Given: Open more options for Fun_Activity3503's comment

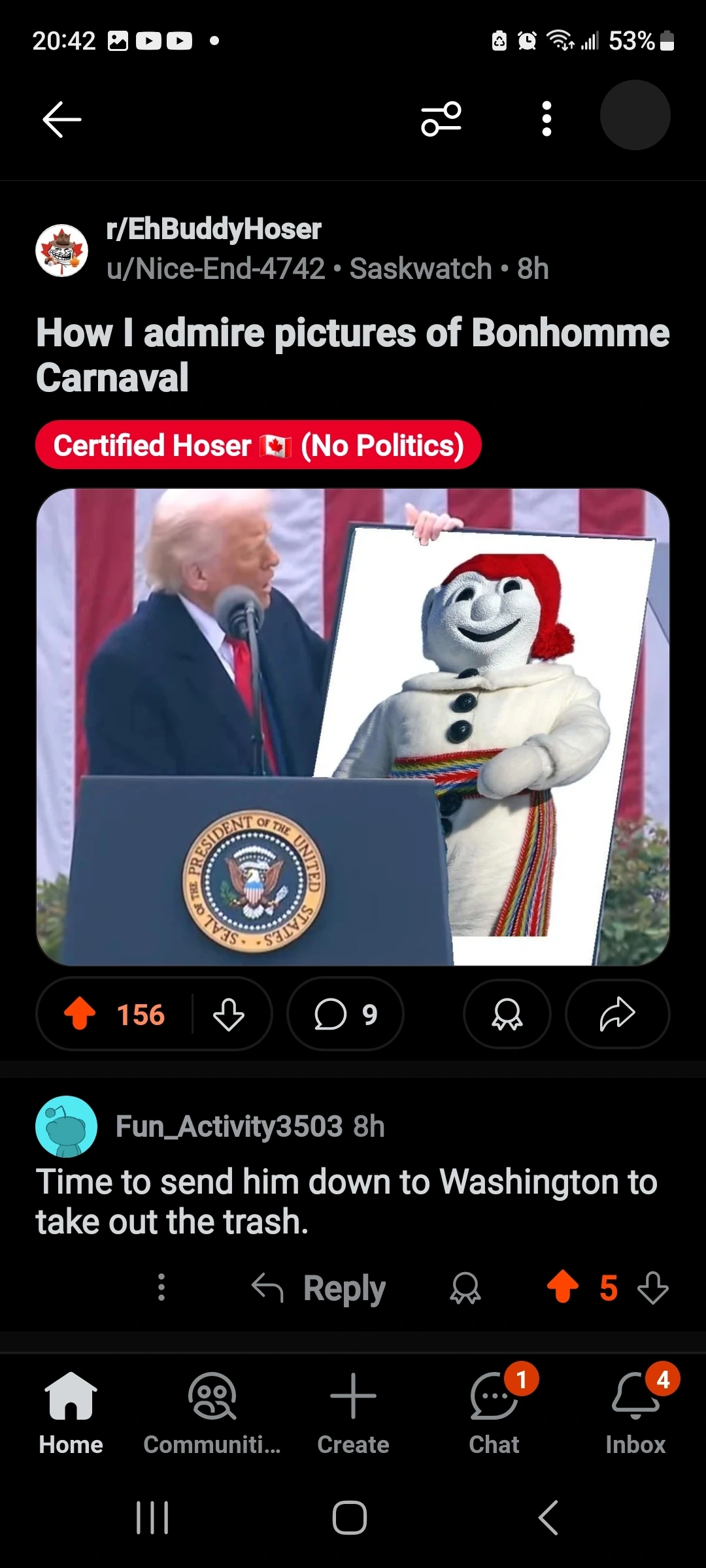Looking at the screenshot, I should 161,1287.
